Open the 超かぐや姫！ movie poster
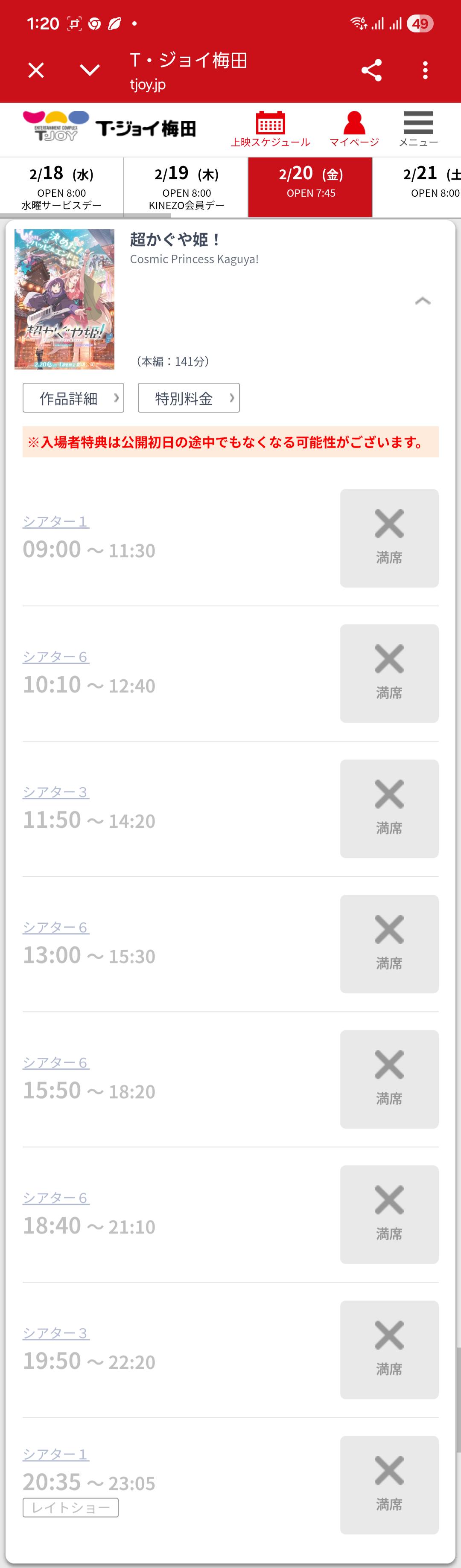461x1568 pixels. (64, 299)
